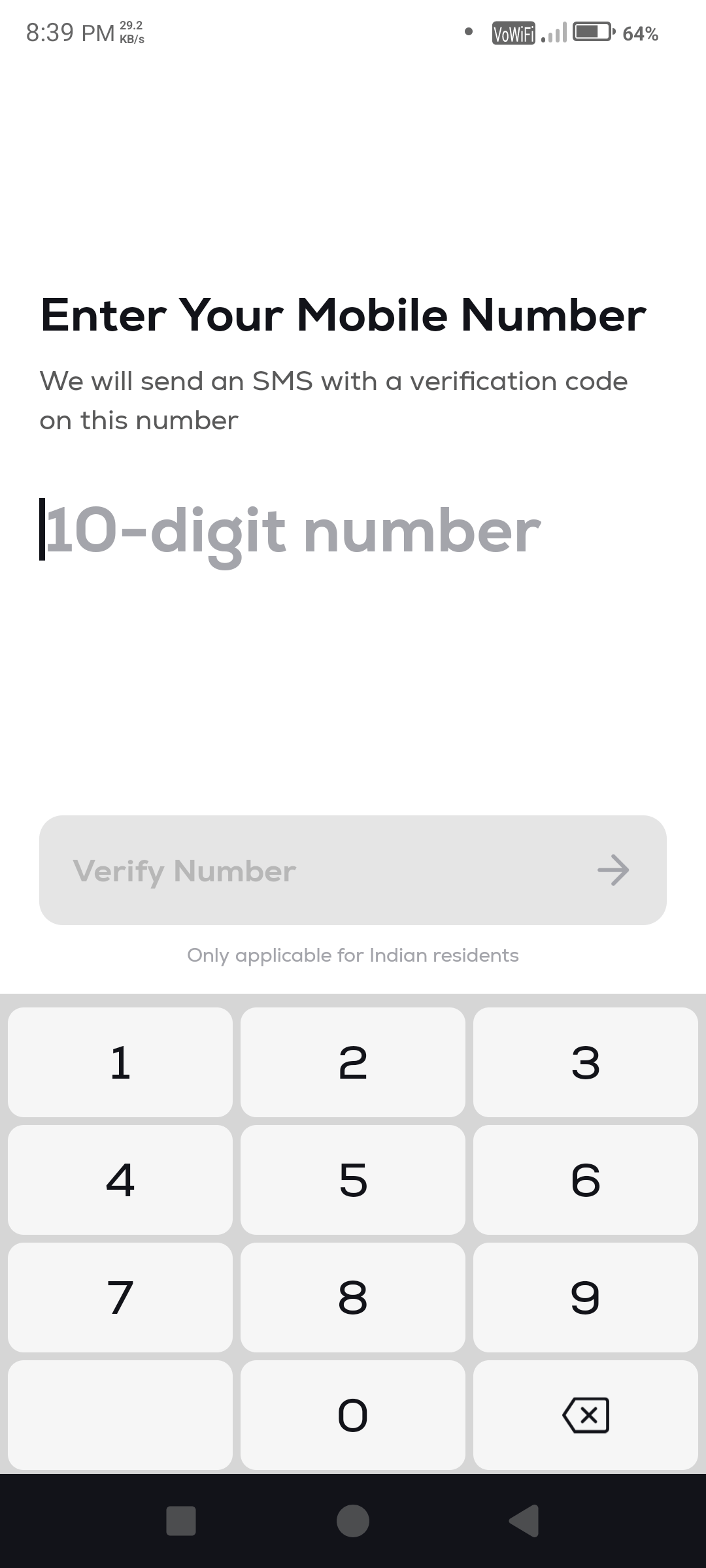Tap keypad digit 7
706x1568 pixels.
click(120, 1298)
